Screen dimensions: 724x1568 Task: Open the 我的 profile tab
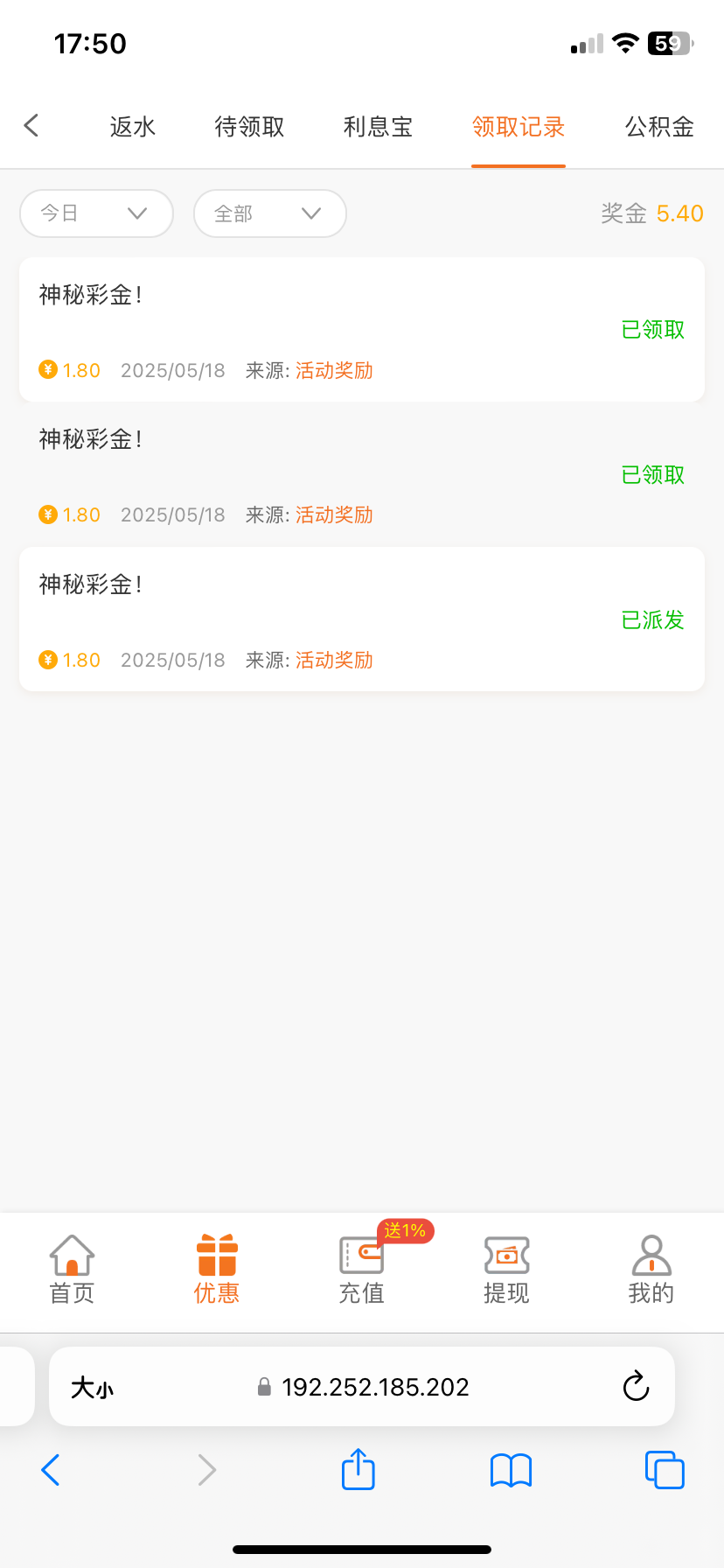coord(651,1270)
